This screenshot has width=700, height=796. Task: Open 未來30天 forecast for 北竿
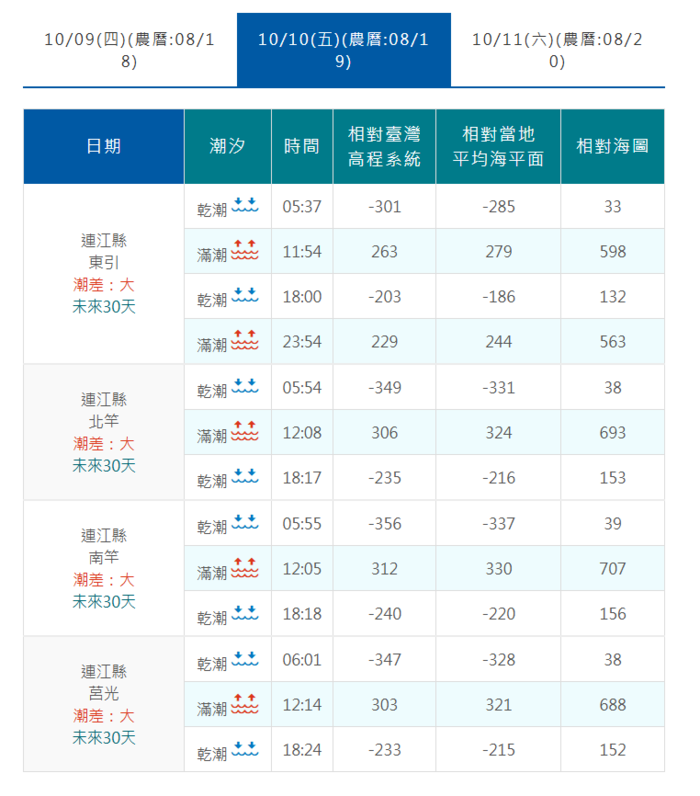103,465
